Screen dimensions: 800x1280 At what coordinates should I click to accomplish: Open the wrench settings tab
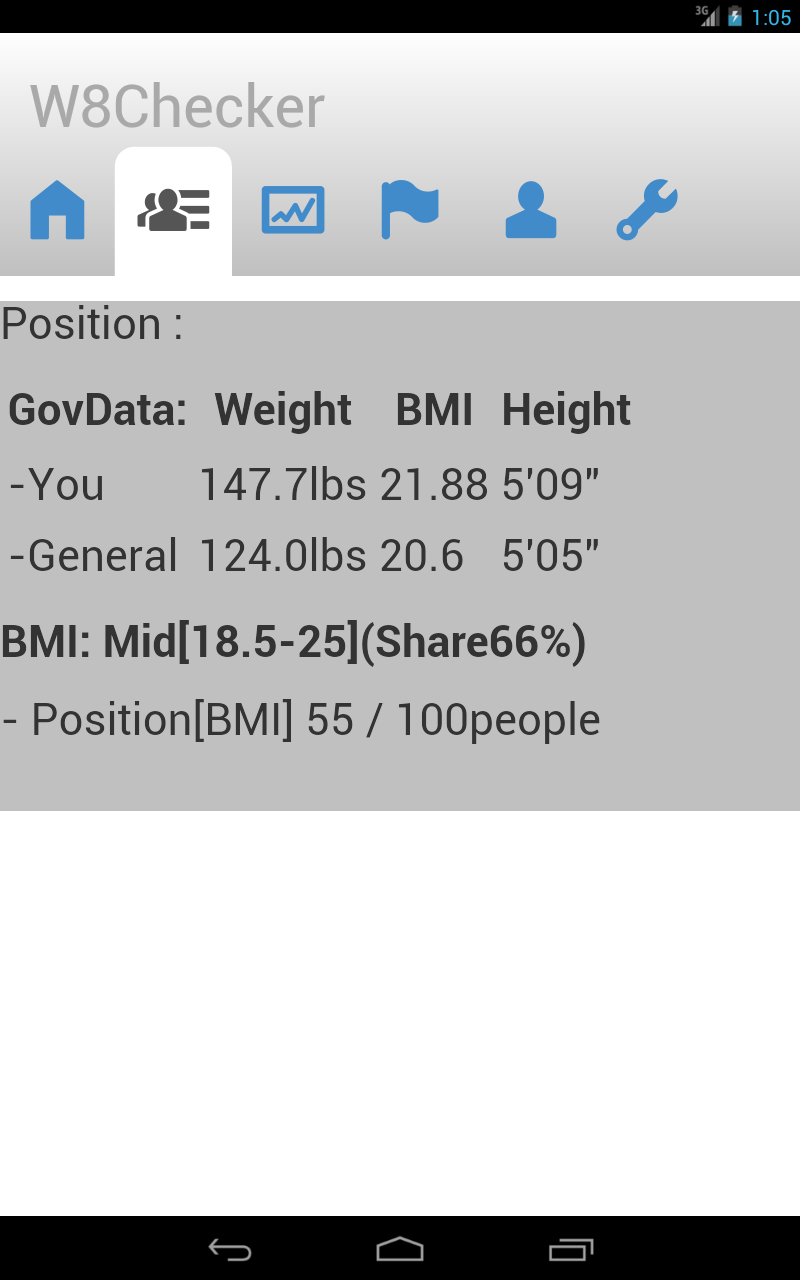tap(647, 210)
